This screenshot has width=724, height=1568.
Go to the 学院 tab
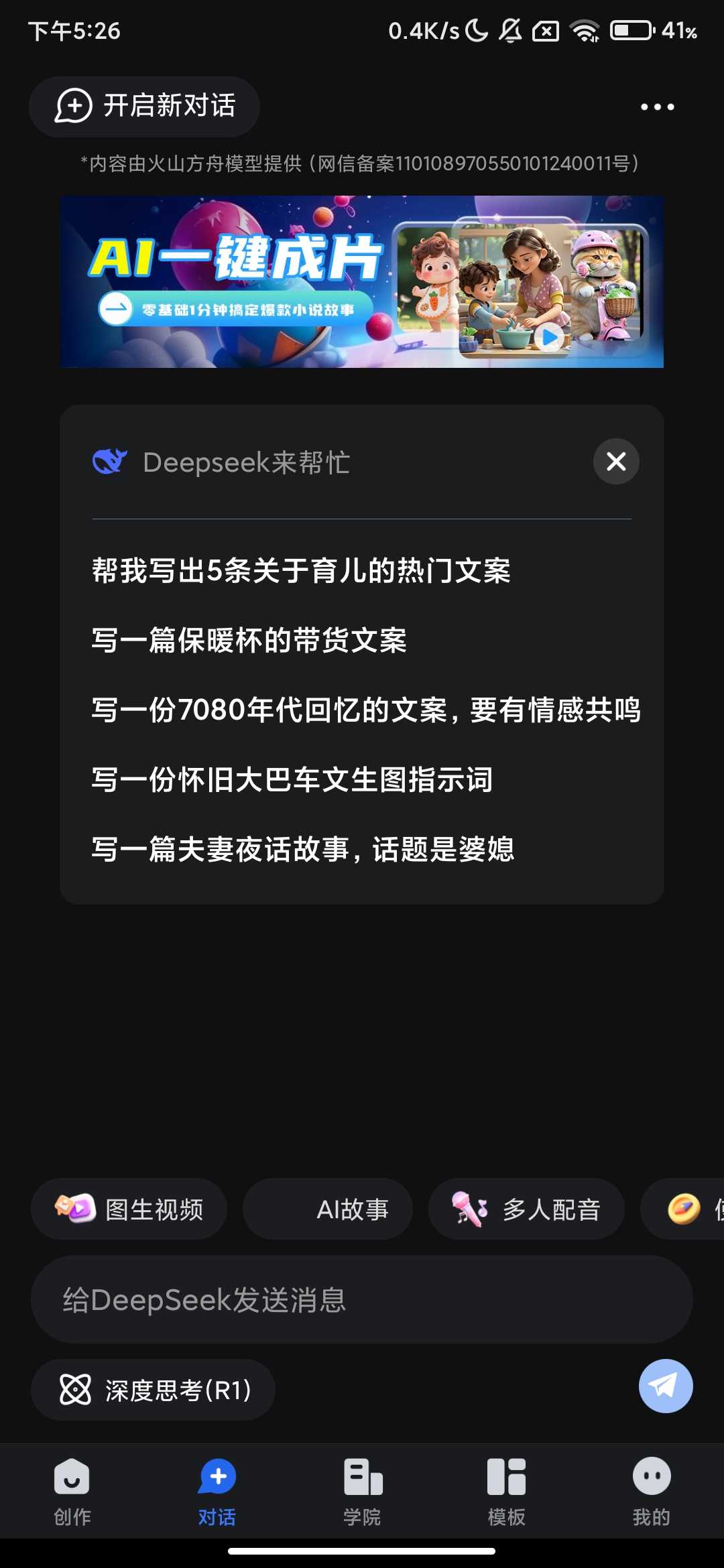coord(362,1489)
